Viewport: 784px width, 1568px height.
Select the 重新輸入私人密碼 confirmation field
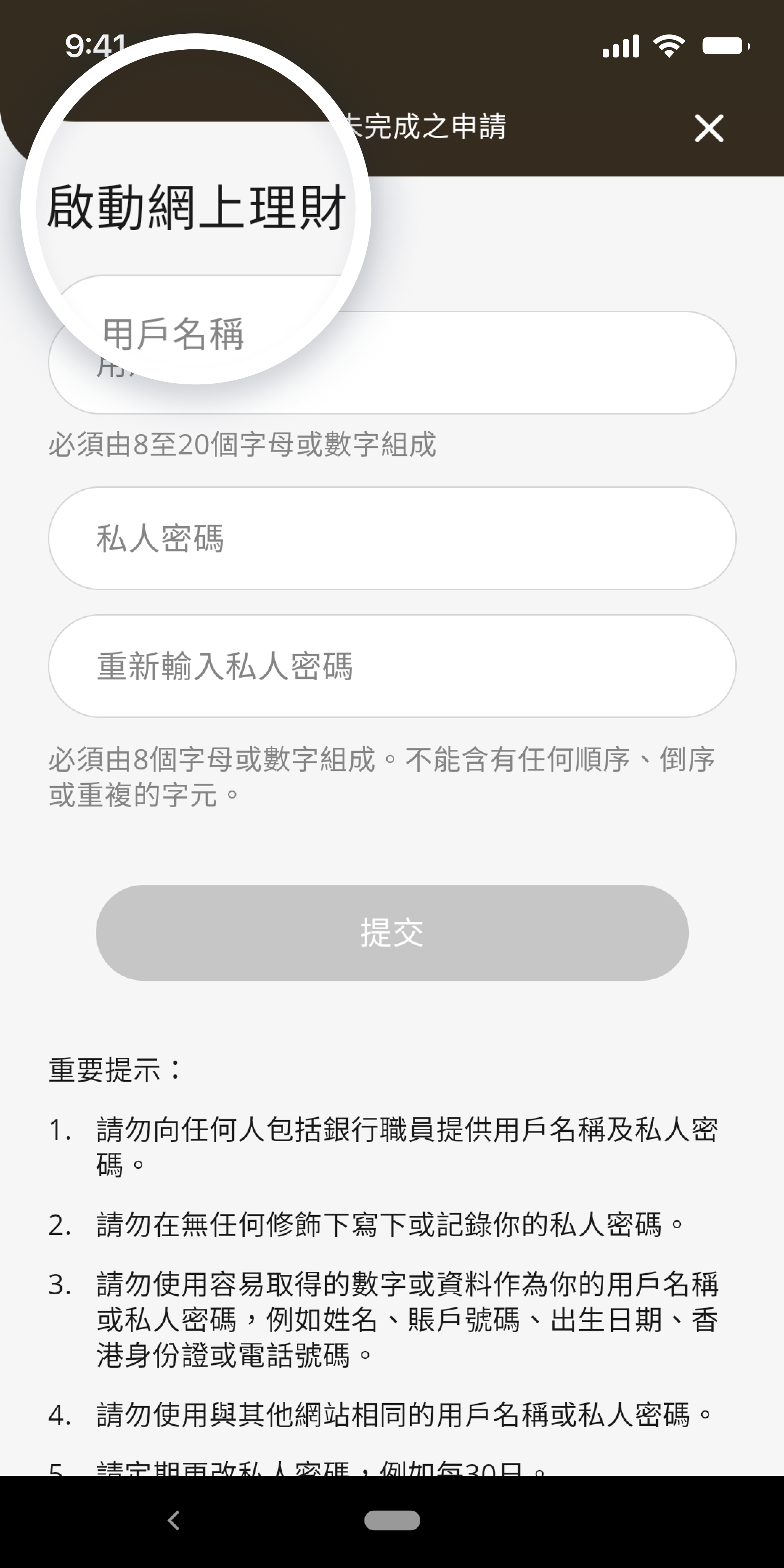tap(392, 666)
